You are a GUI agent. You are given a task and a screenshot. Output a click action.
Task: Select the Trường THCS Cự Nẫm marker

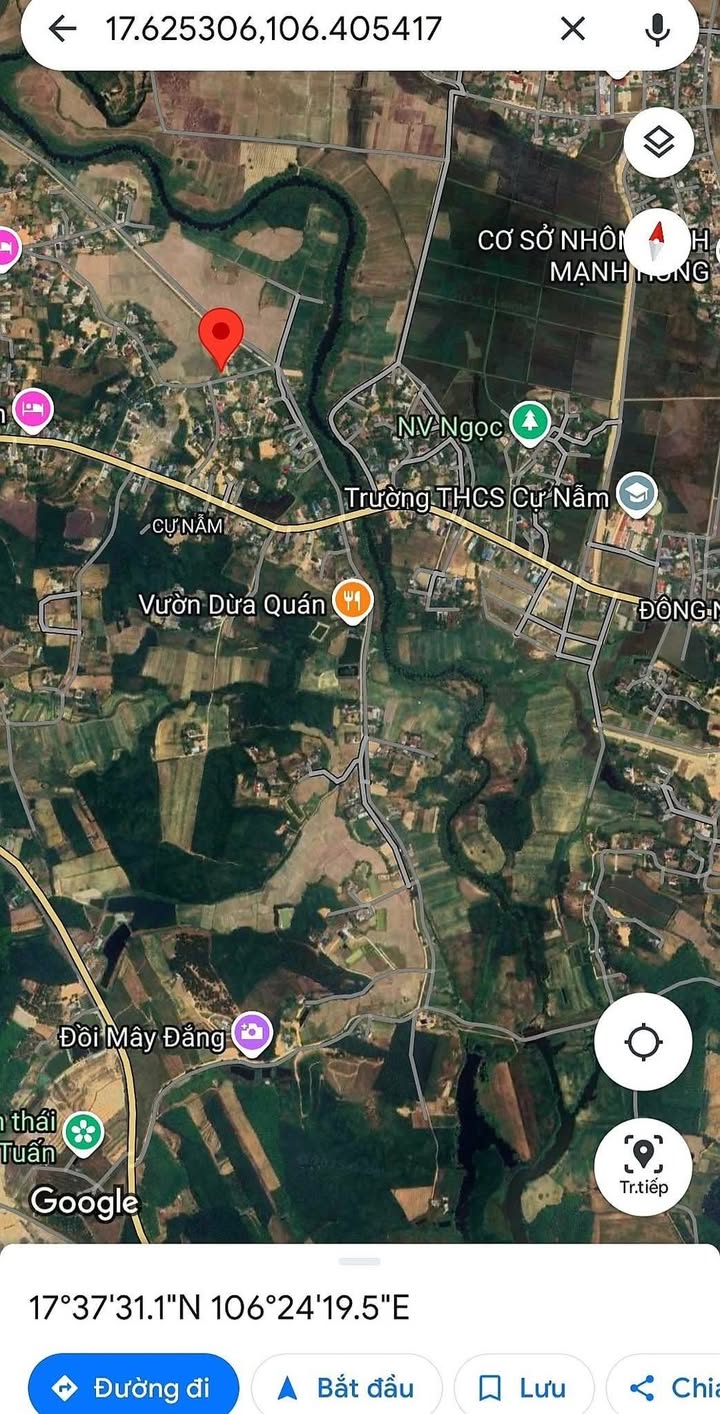[x=636, y=494]
